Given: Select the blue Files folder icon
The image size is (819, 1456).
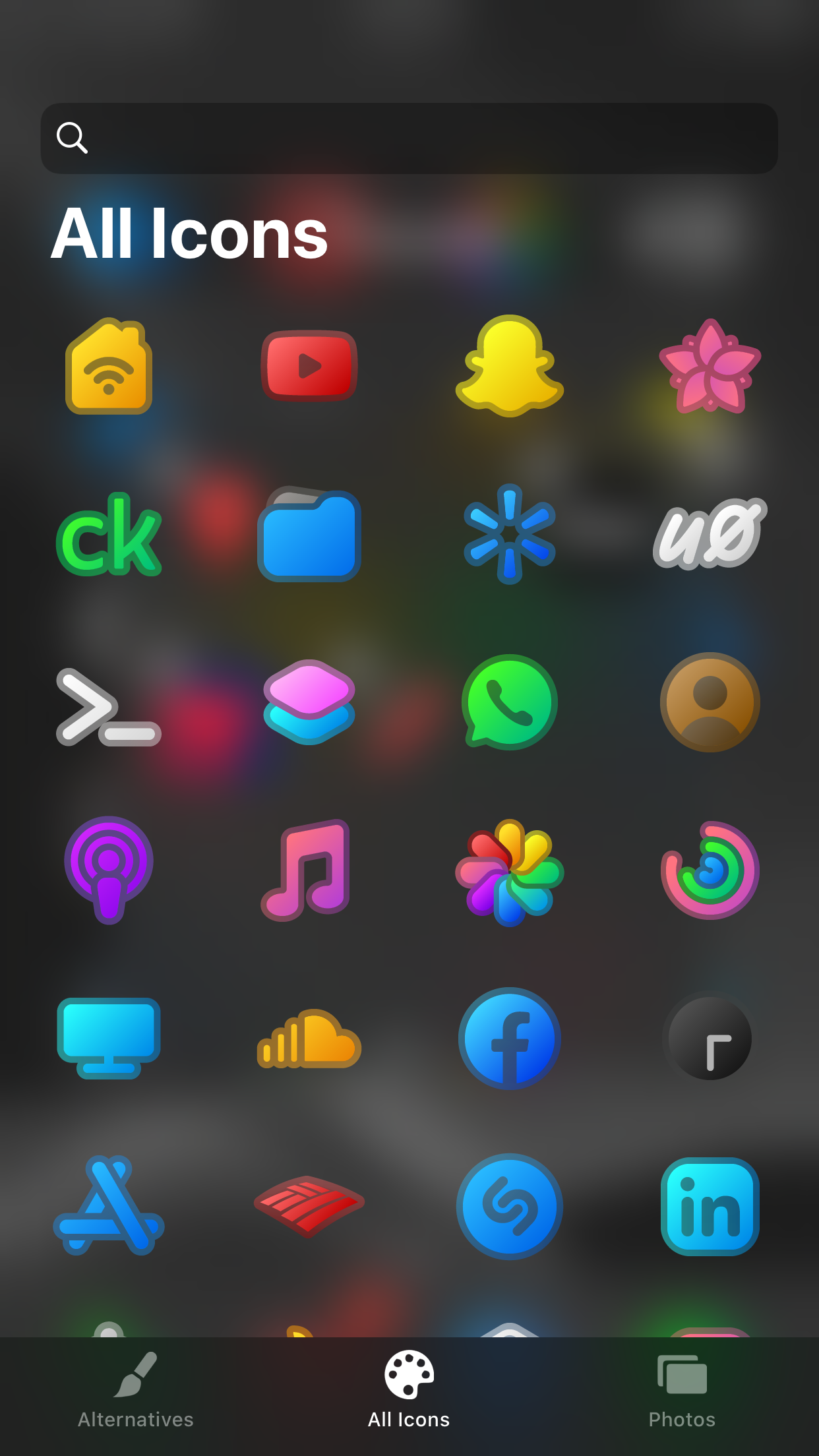Looking at the screenshot, I should [x=309, y=534].
